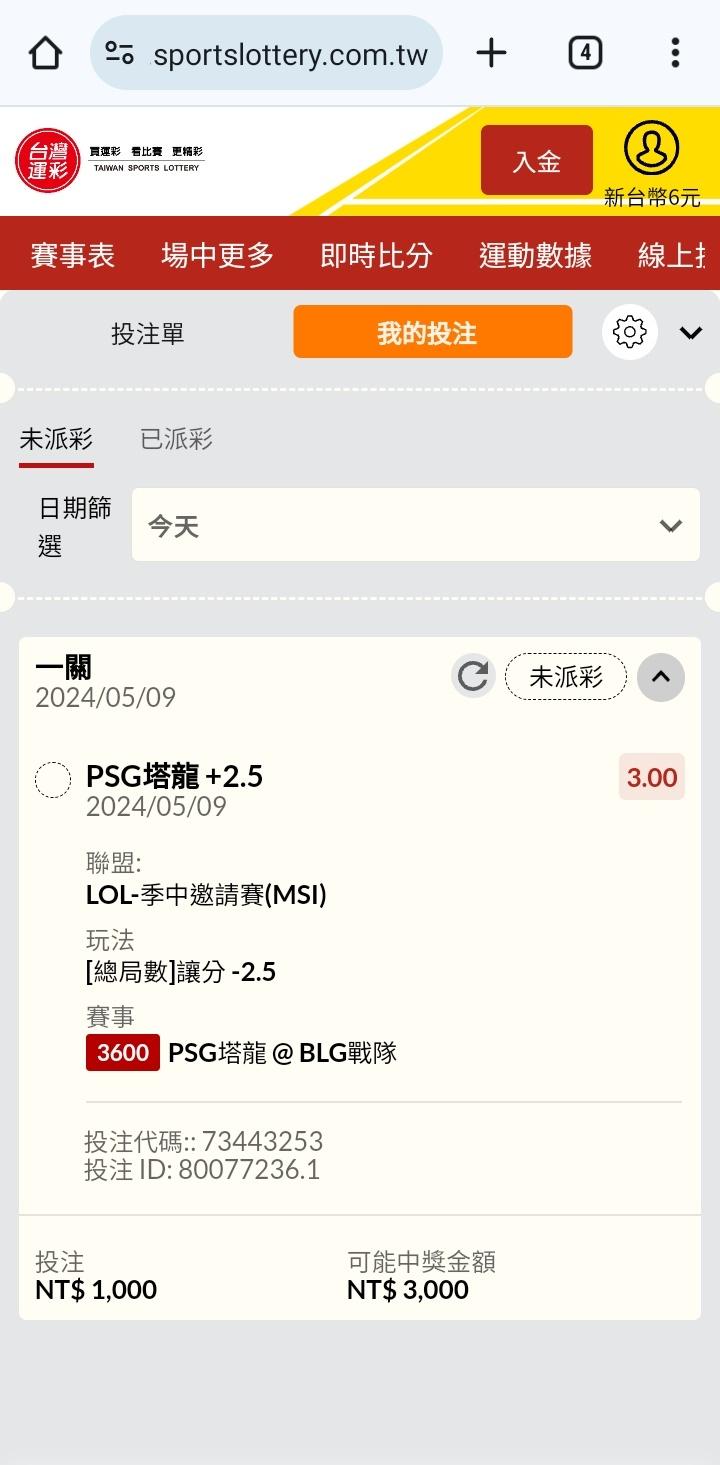Open the tab switcher showing 4 tabs
Screen dimensions: 720x1465
click(x=585, y=53)
